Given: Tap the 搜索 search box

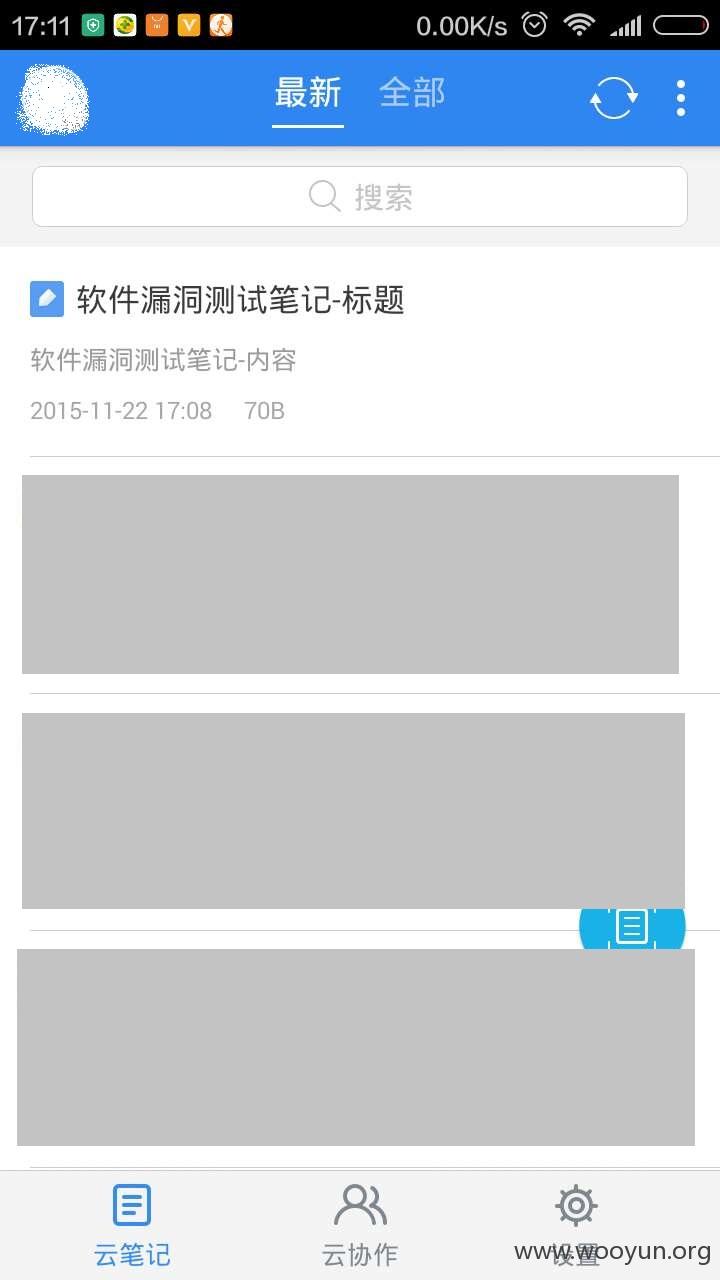Looking at the screenshot, I should point(360,196).
